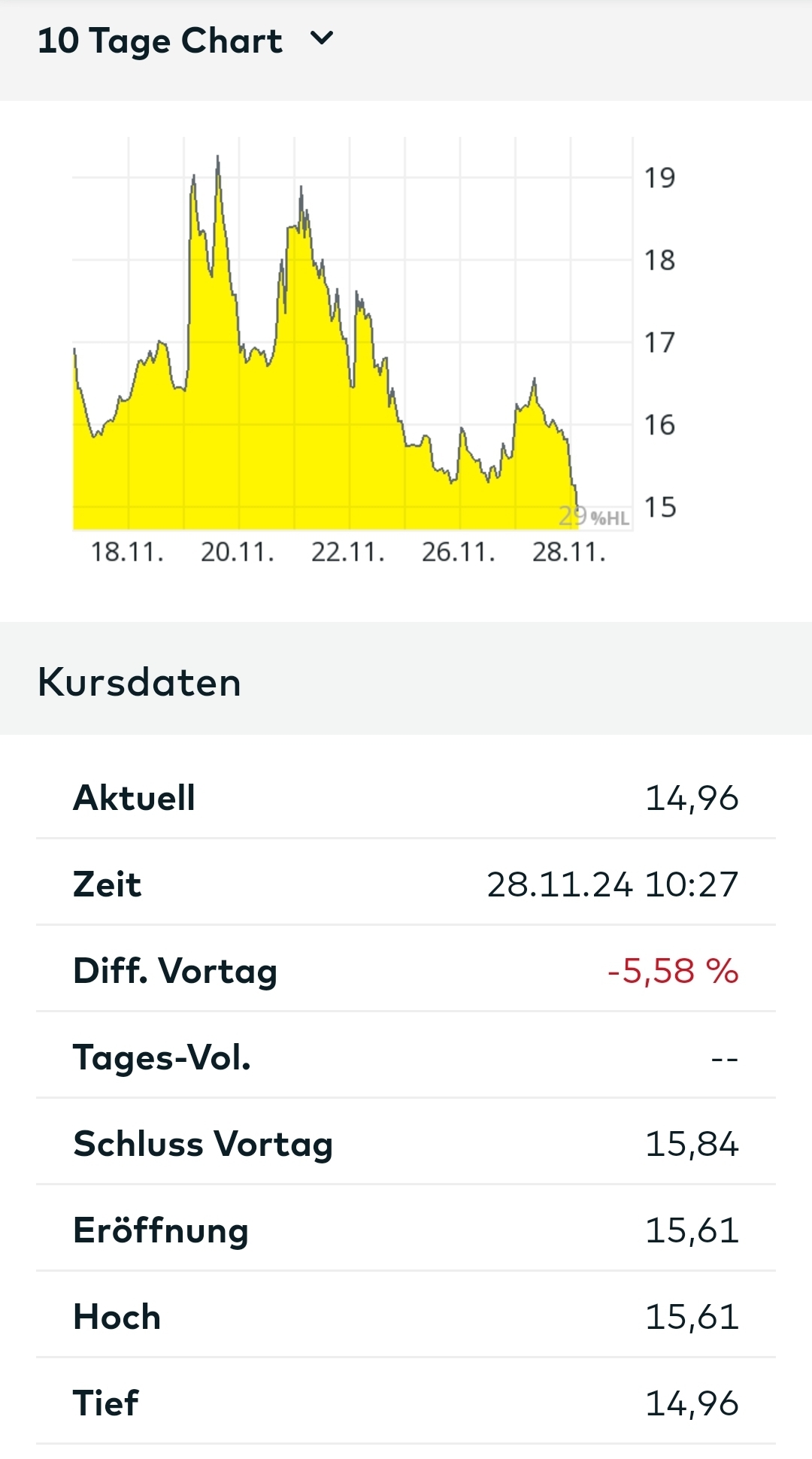
Task: Click the 28.11. axis label
Action: [x=570, y=554]
